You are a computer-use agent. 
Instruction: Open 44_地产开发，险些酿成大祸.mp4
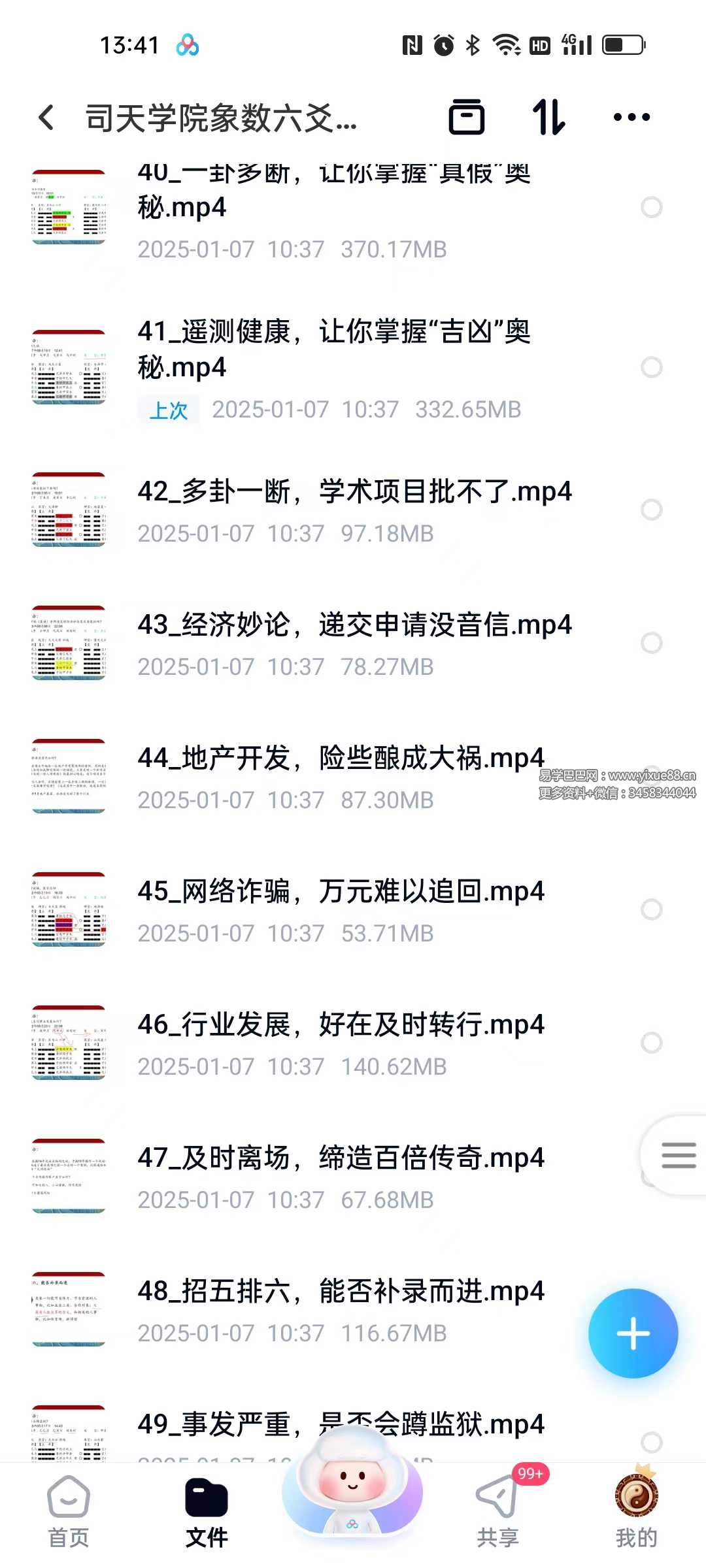pyautogui.click(x=340, y=759)
